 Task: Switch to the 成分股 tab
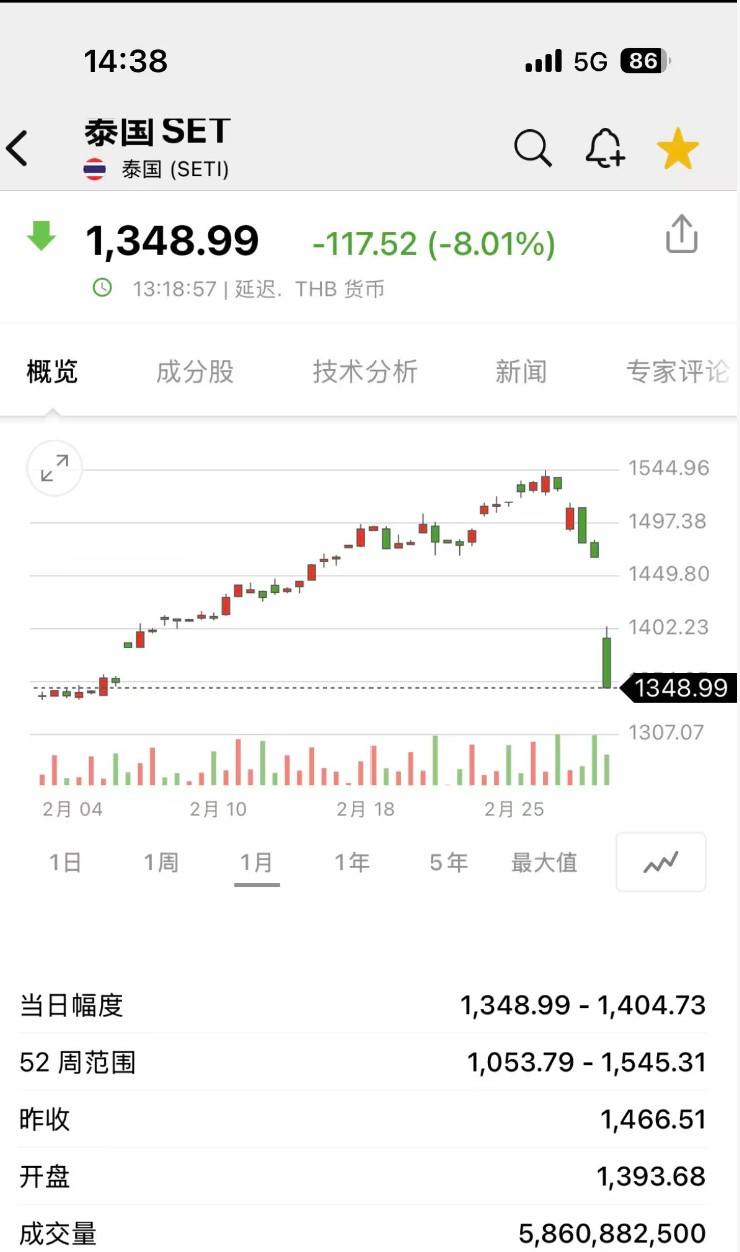[195, 372]
